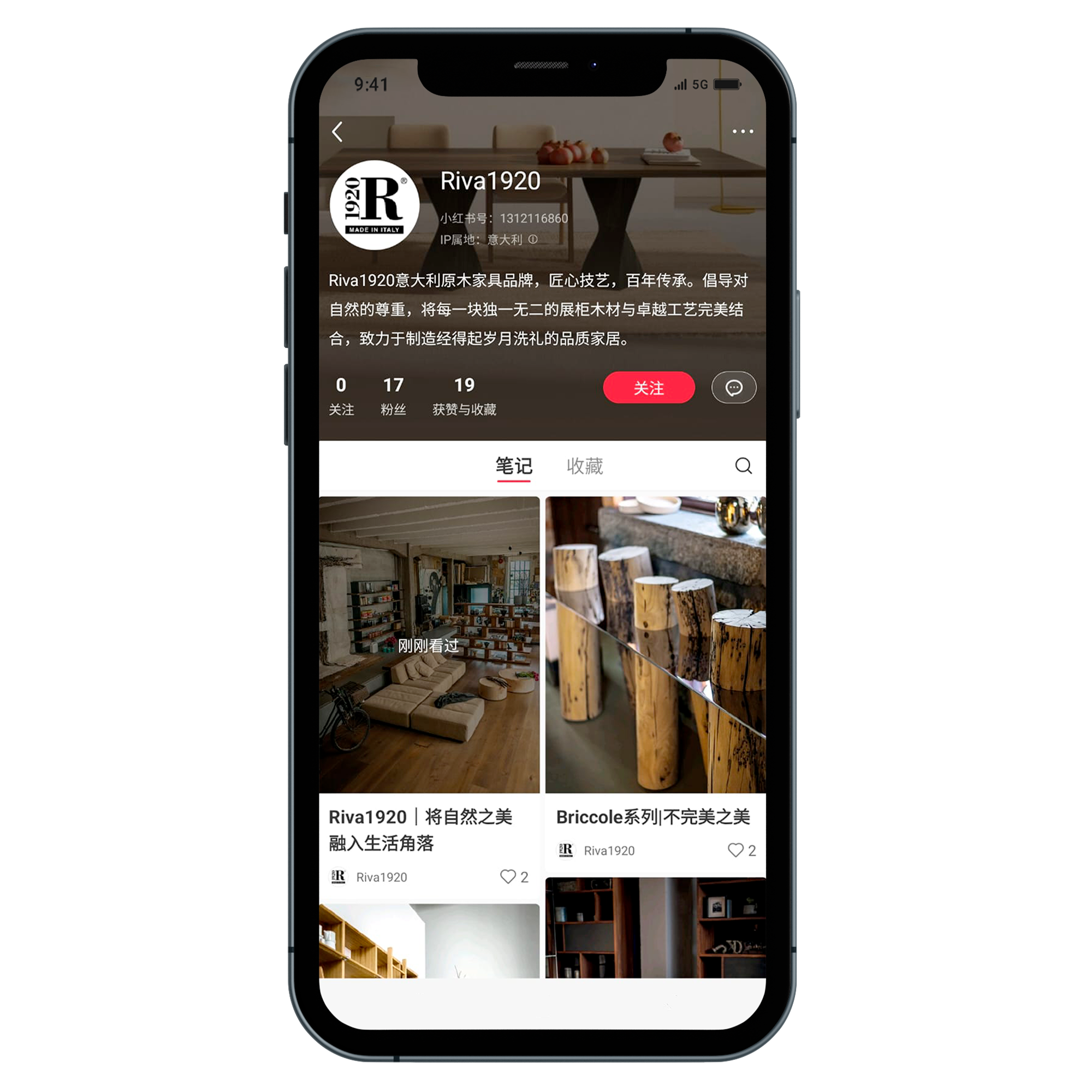Select the 笔记 tab
Image resolution: width=1092 pixels, height=1092 pixels.
coord(513,466)
